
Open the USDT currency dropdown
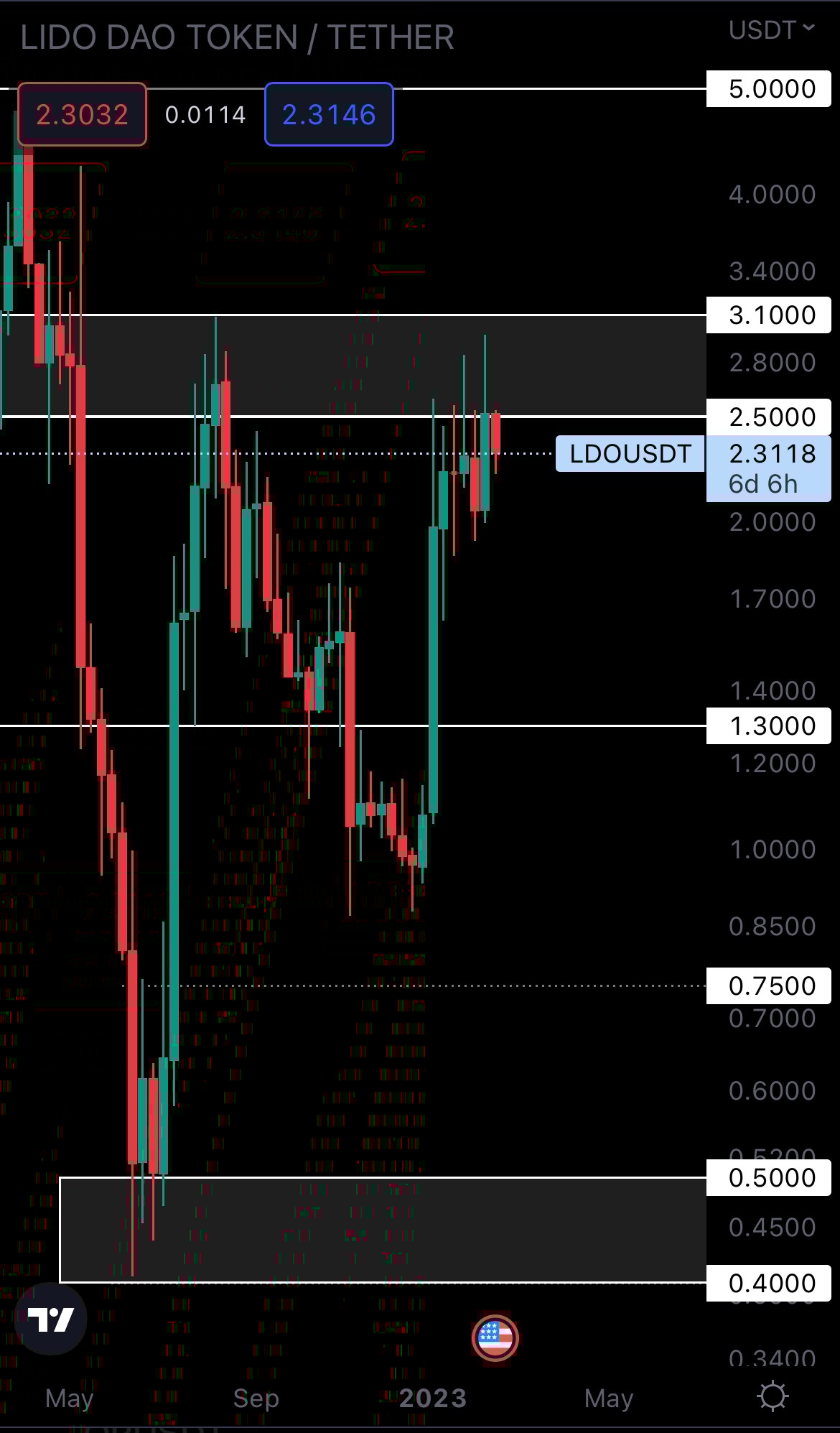(771, 30)
